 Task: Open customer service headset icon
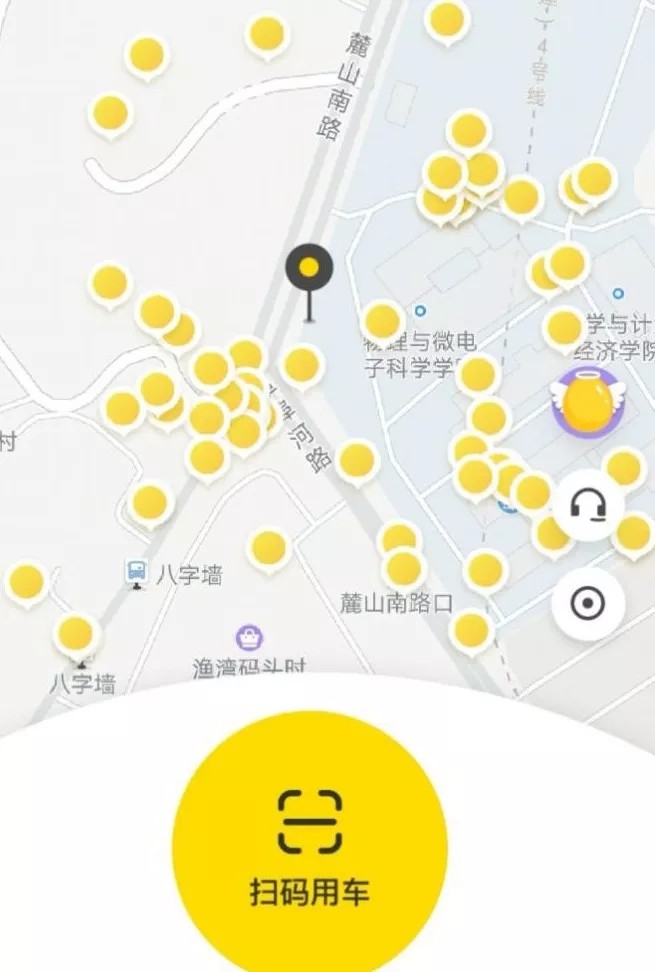click(x=588, y=506)
